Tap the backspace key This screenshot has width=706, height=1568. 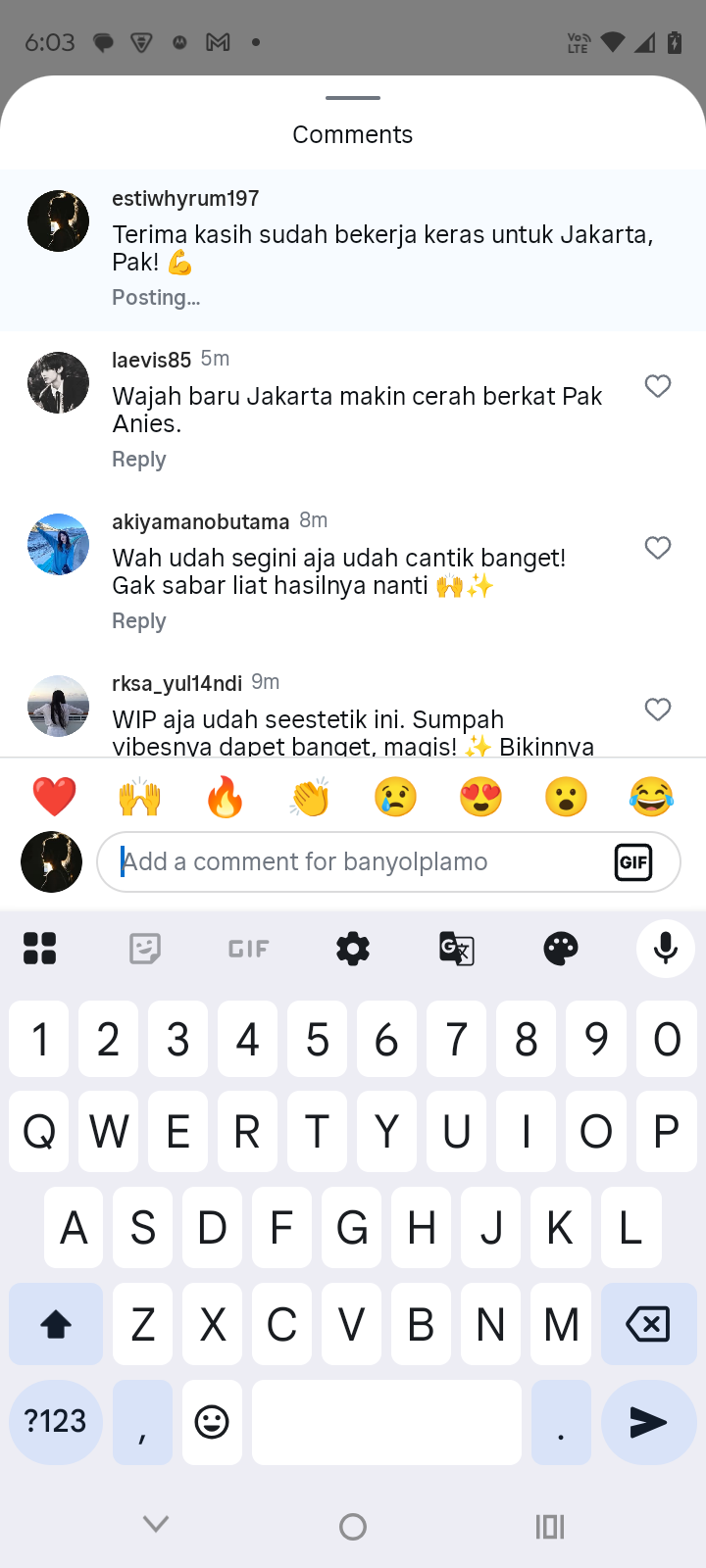click(x=647, y=1325)
